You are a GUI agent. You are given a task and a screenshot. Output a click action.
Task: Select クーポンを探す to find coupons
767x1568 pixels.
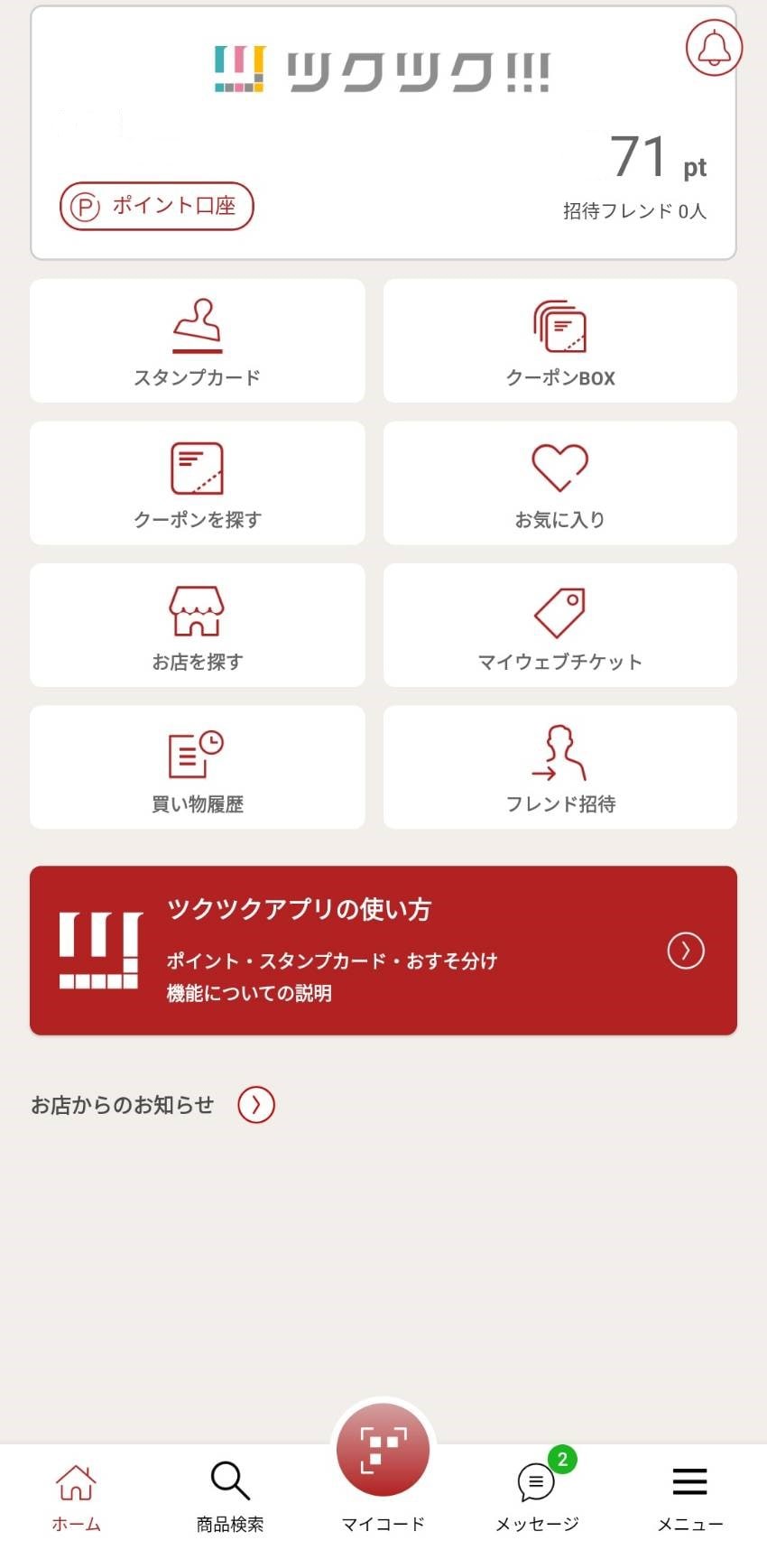click(x=198, y=483)
